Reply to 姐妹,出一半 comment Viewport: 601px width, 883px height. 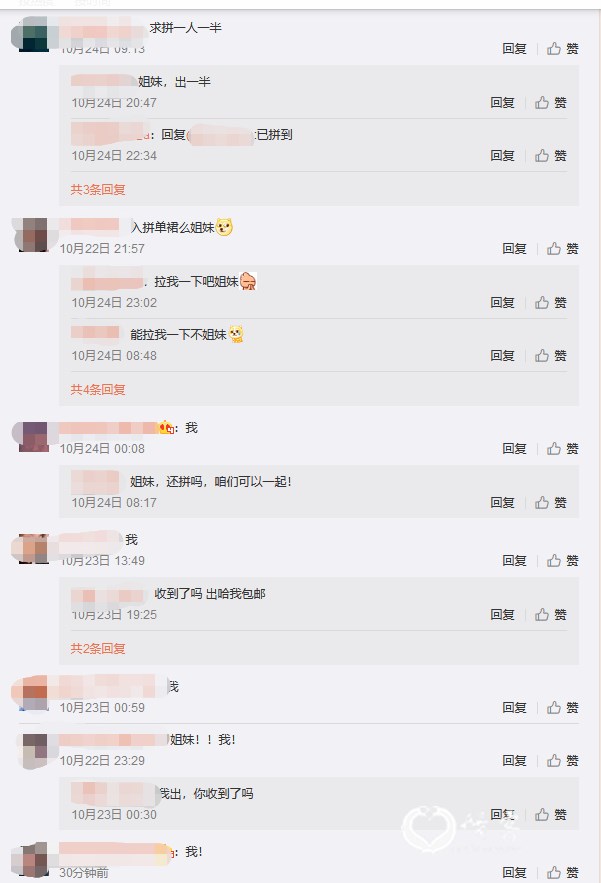502,102
